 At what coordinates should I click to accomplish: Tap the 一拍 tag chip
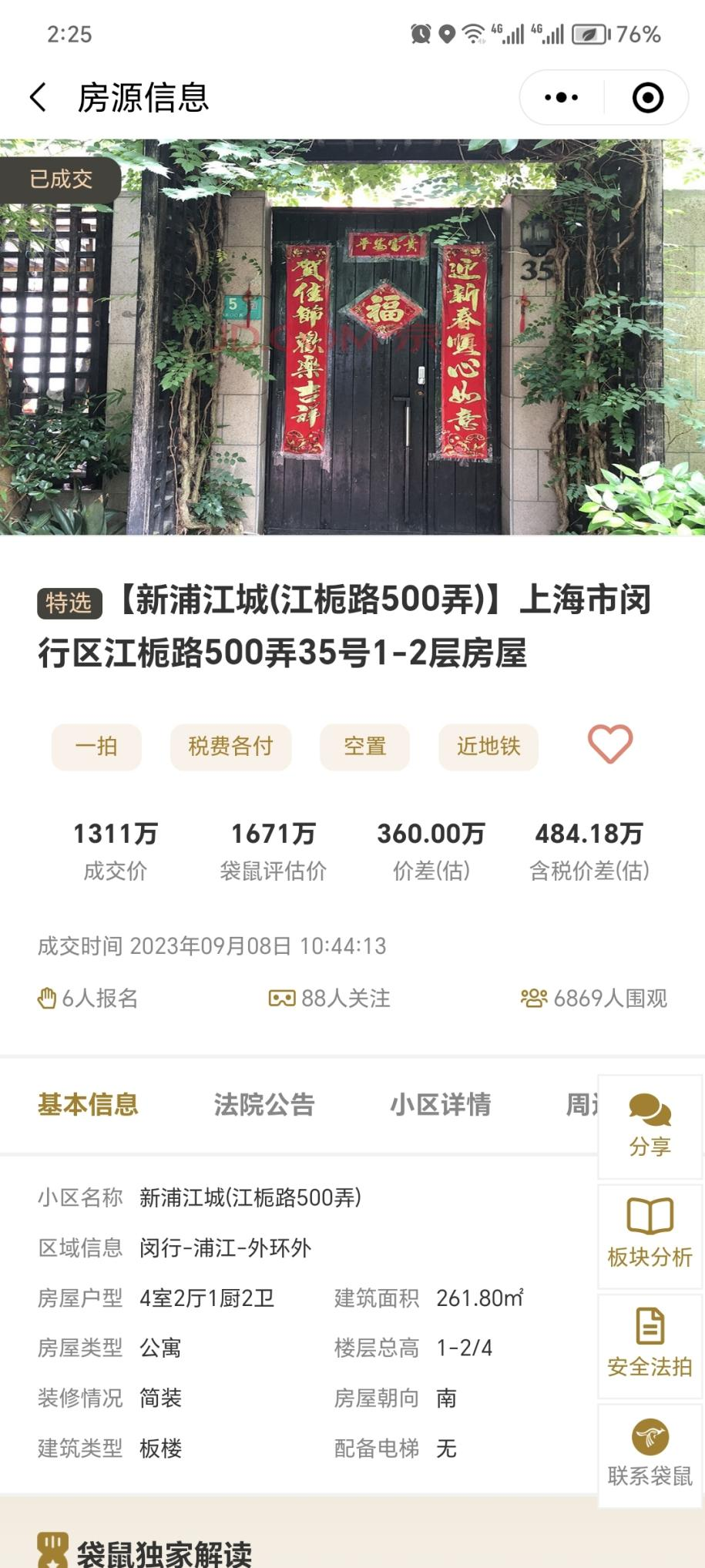pyautogui.click(x=96, y=747)
